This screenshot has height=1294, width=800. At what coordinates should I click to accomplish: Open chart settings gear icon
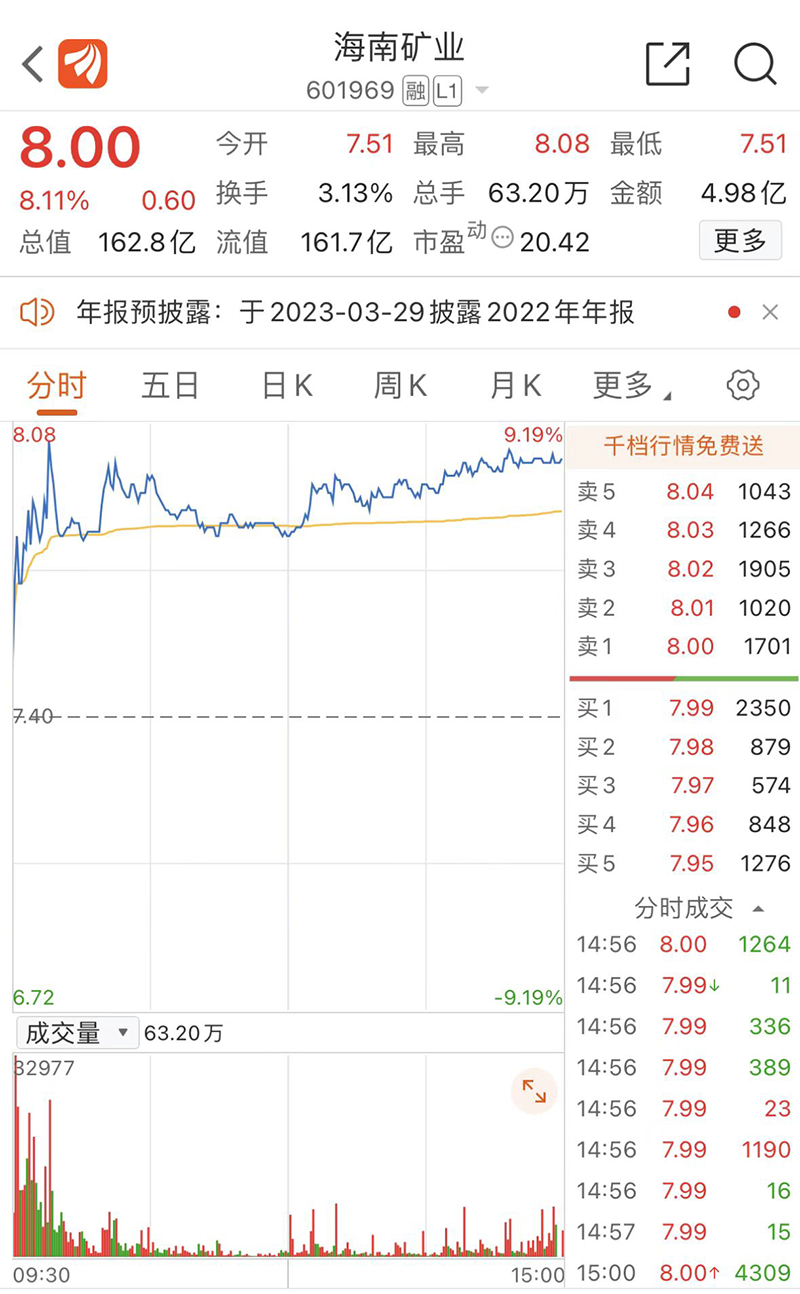[x=743, y=385]
